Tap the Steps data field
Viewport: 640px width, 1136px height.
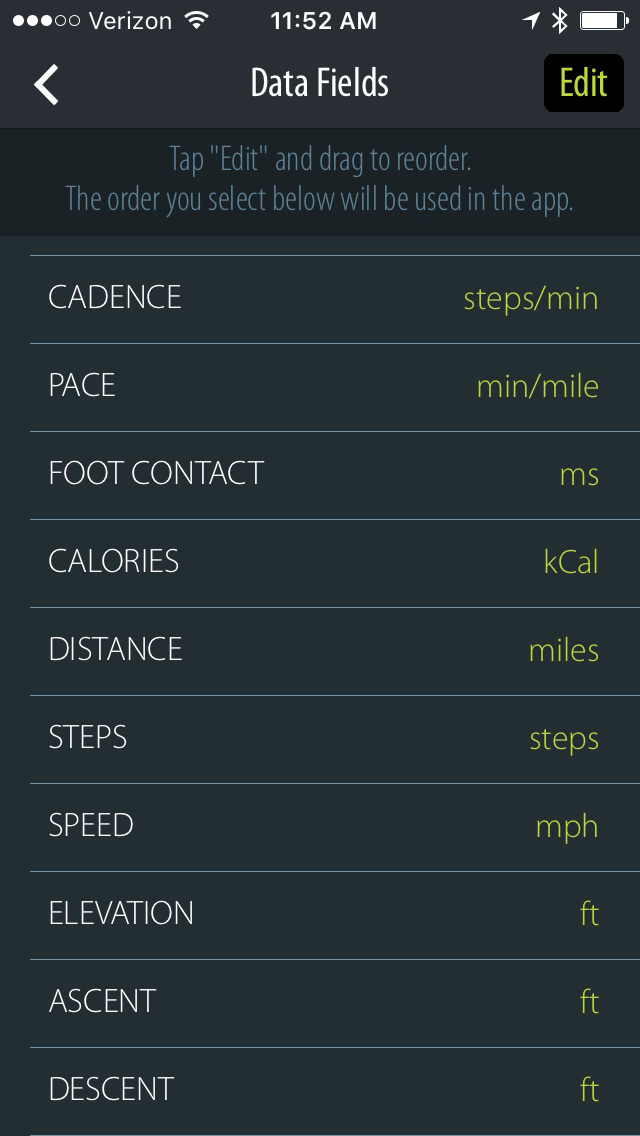click(x=335, y=740)
